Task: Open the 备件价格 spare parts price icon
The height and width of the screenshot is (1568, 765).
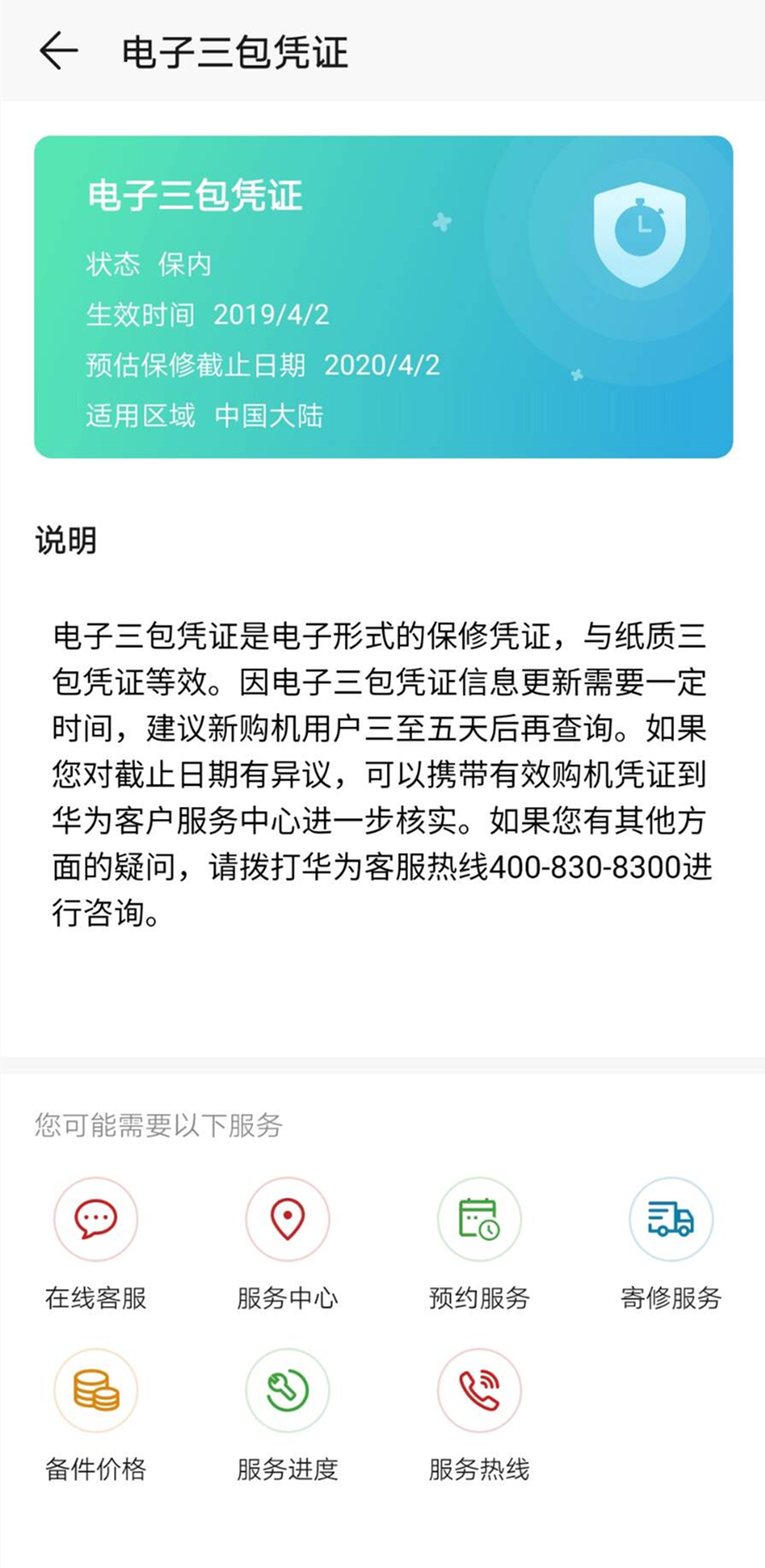Action: coord(95,1388)
